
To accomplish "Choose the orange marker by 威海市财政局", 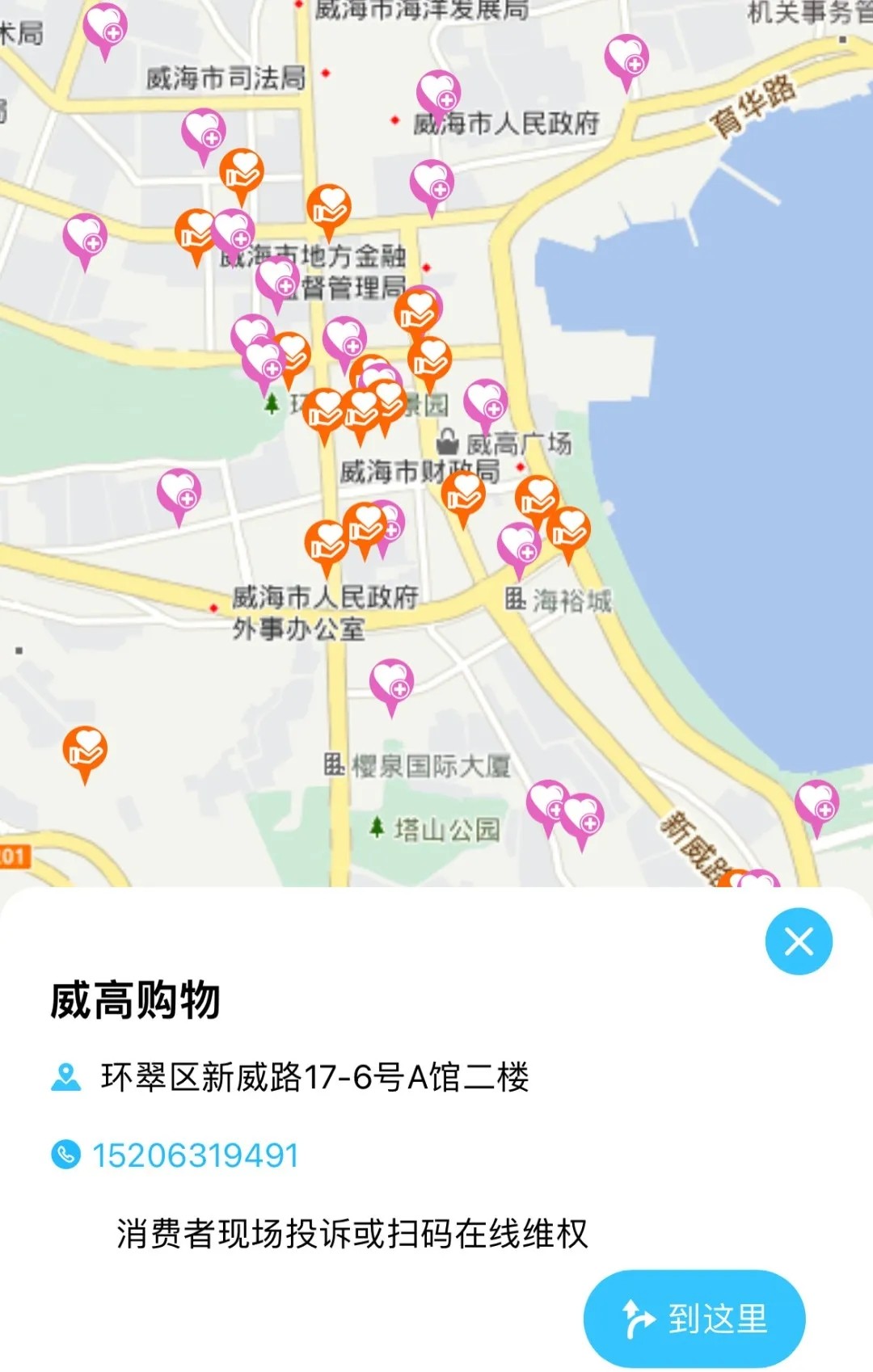I will (x=463, y=495).
